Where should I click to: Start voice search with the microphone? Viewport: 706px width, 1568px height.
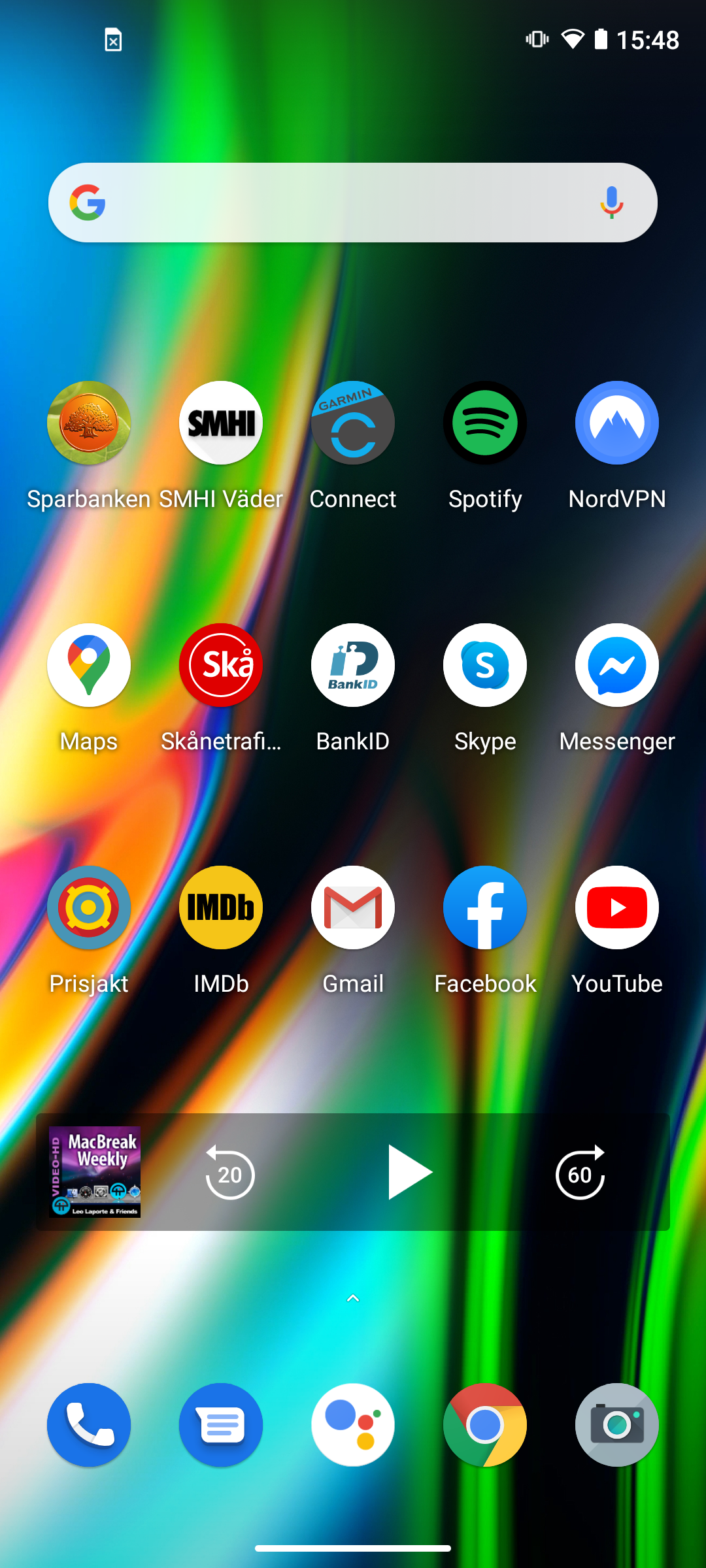click(611, 203)
